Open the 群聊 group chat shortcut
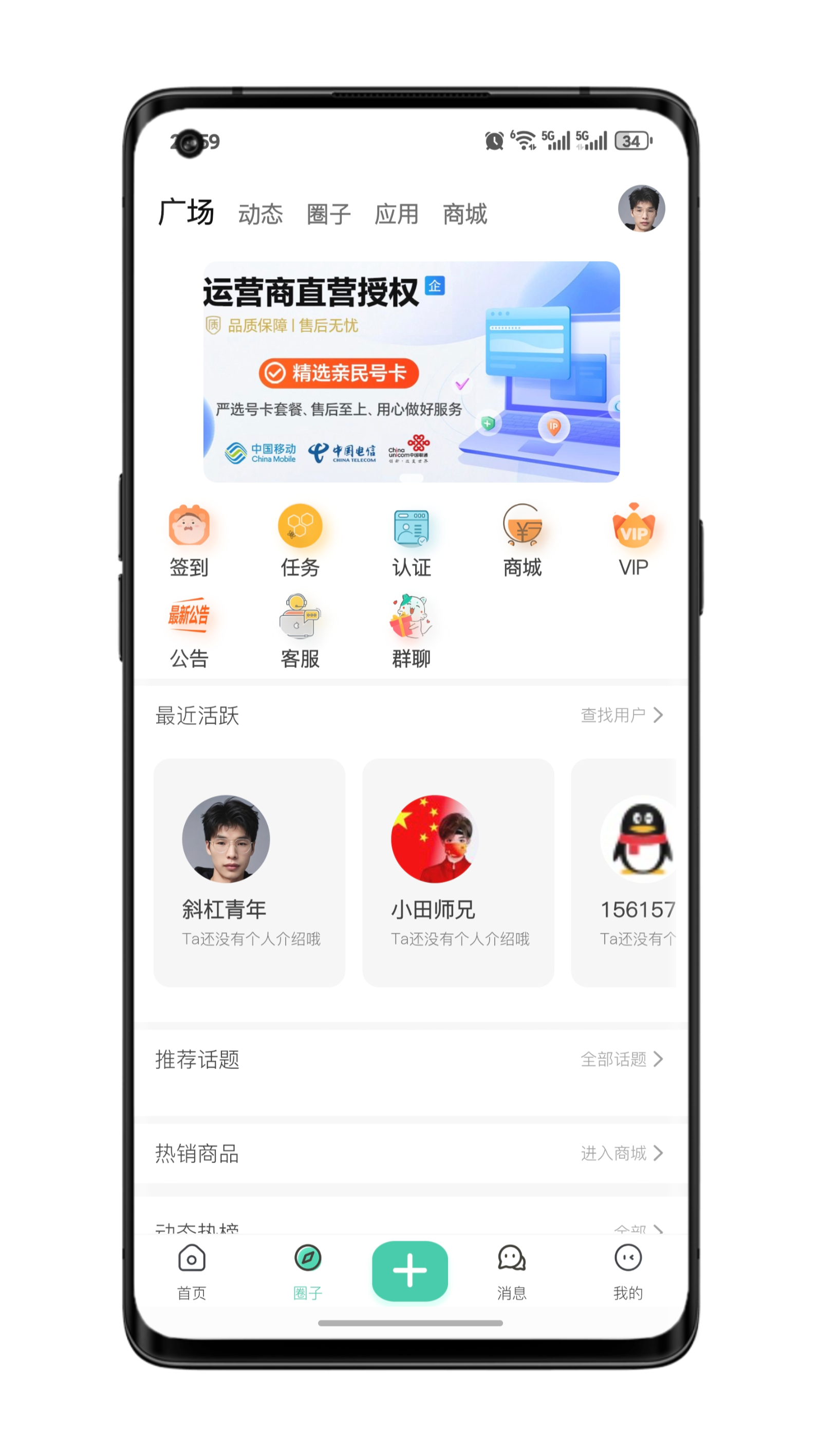 click(411, 631)
